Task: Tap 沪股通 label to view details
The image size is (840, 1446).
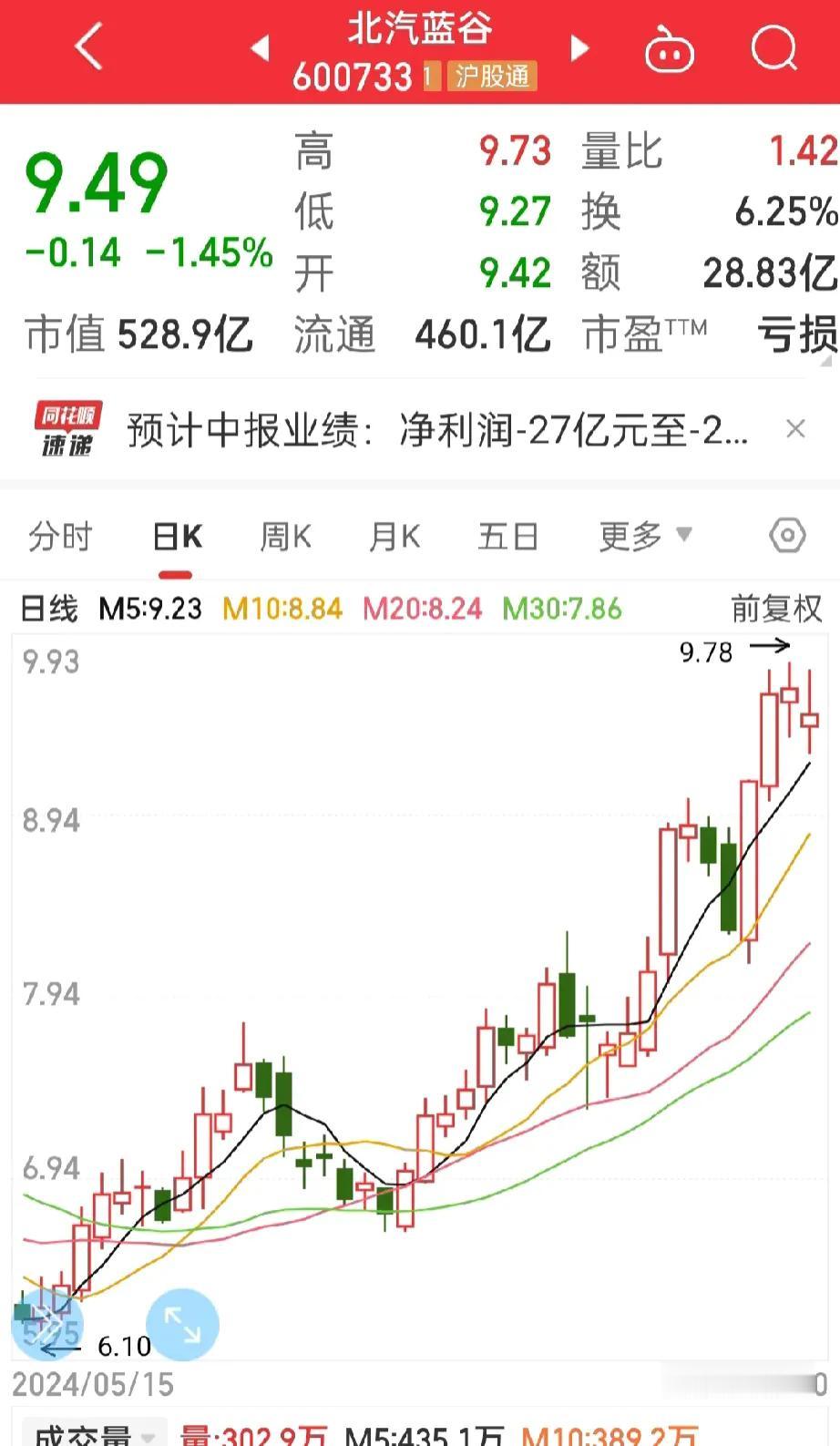Action: (490, 78)
